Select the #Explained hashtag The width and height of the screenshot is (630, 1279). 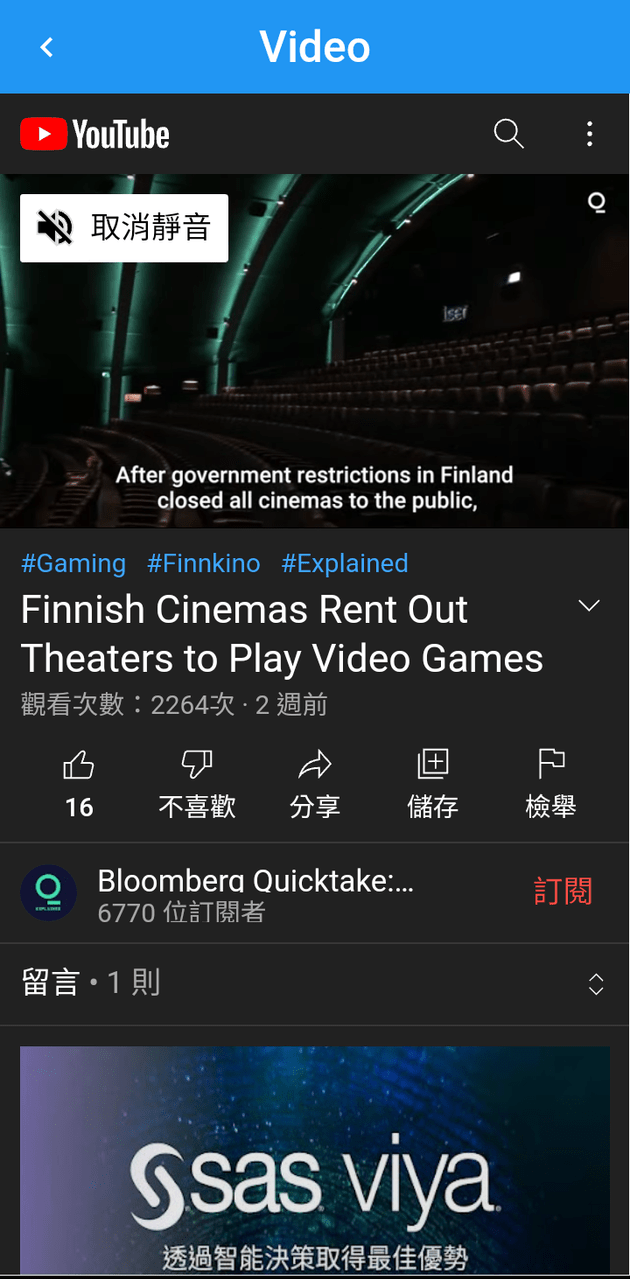pyautogui.click(x=345, y=563)
